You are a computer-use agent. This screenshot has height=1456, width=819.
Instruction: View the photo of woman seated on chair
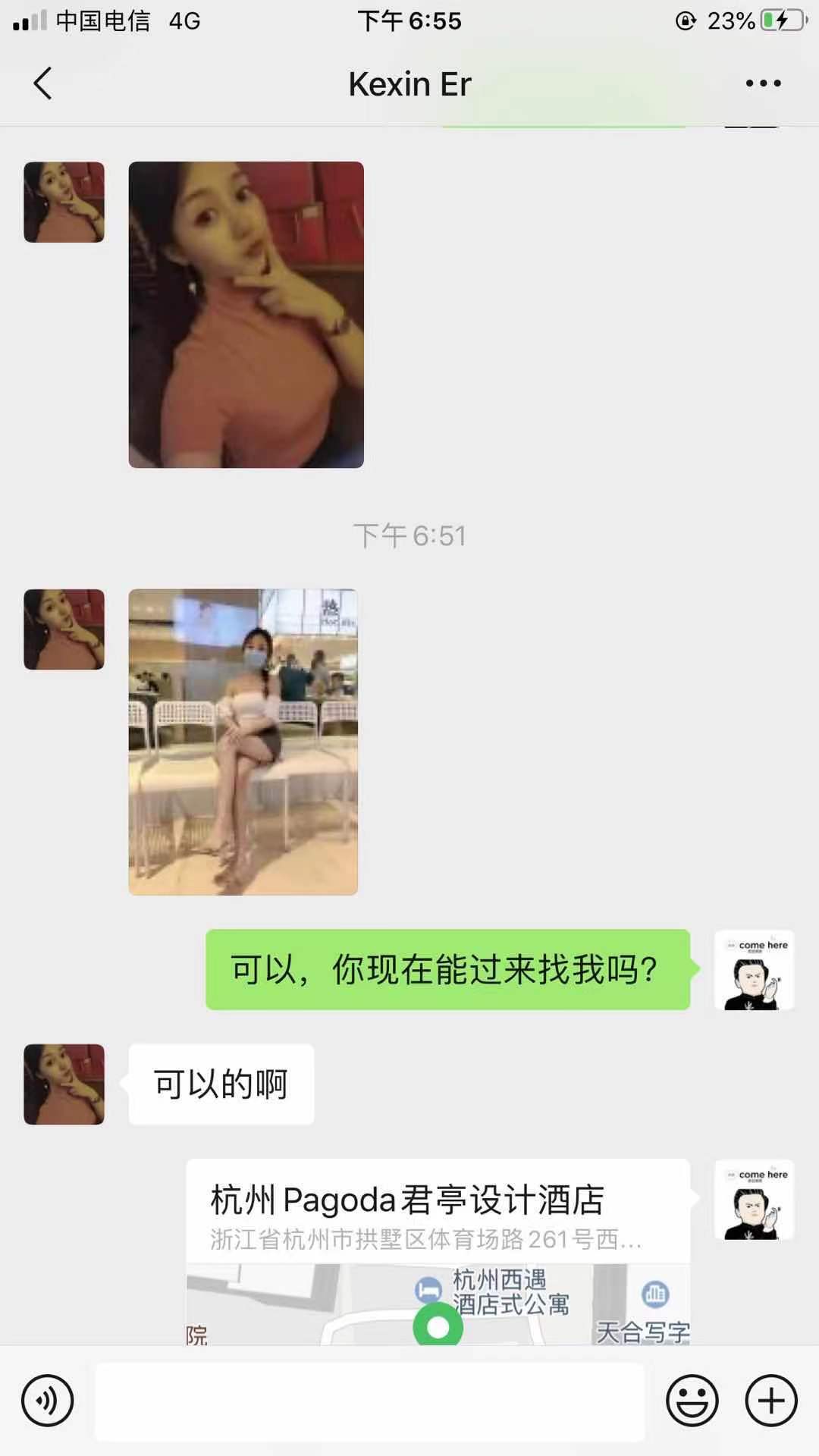[243, 742]
